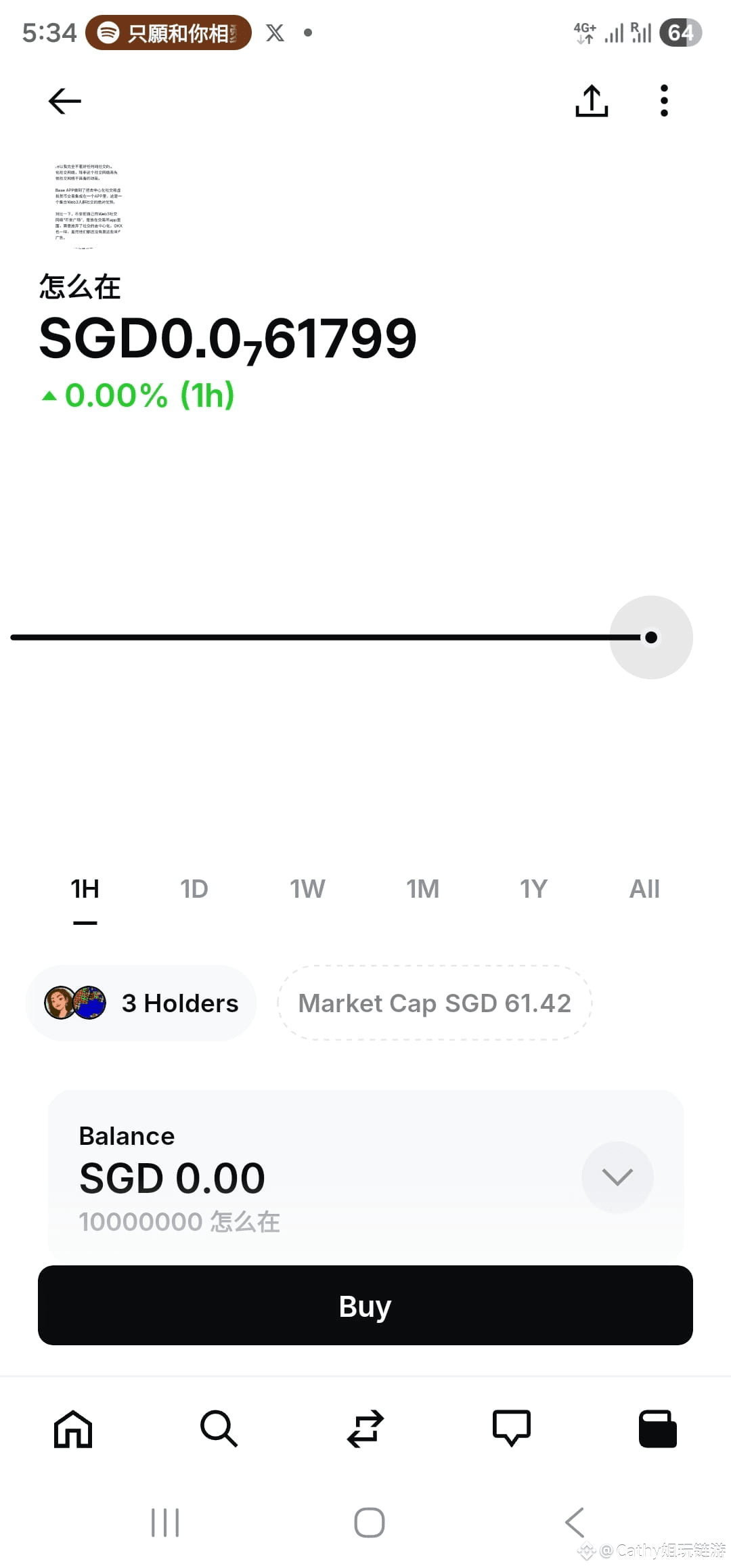Tap the Buy button
Screen dimensions: 731x1568
tap(365, 1305)
